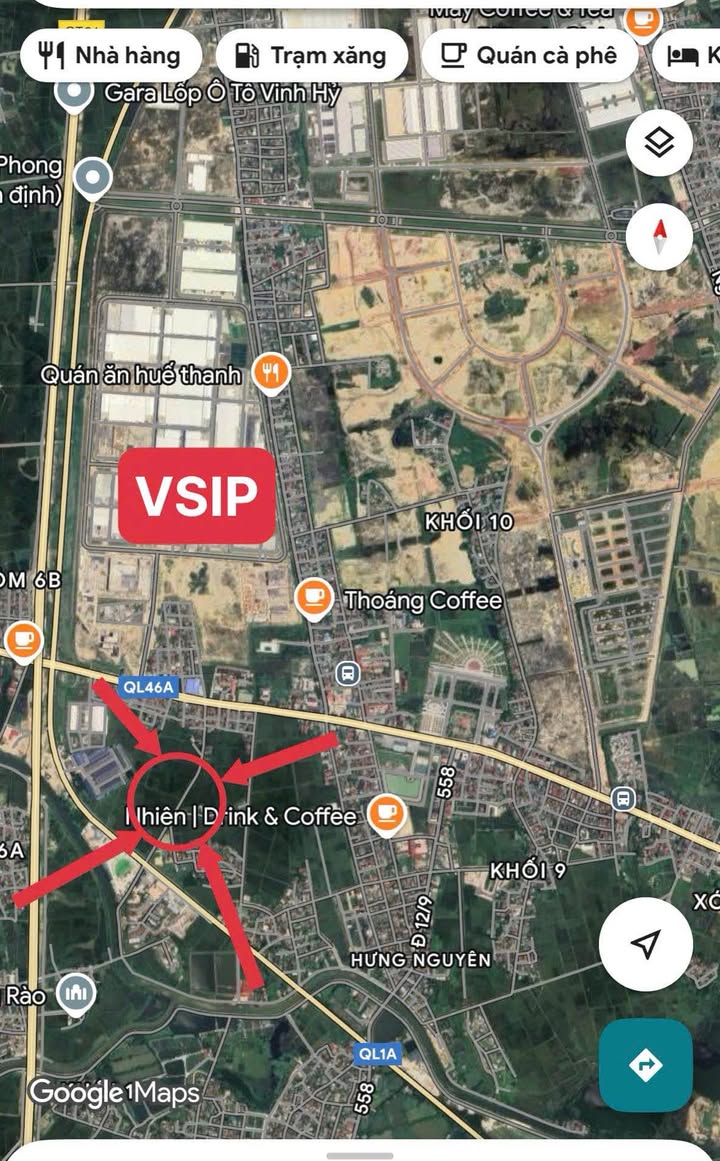This screenshot has width=720, height=1161.
Task: Select the Nhà hàng filter chip
Action: 110,55
